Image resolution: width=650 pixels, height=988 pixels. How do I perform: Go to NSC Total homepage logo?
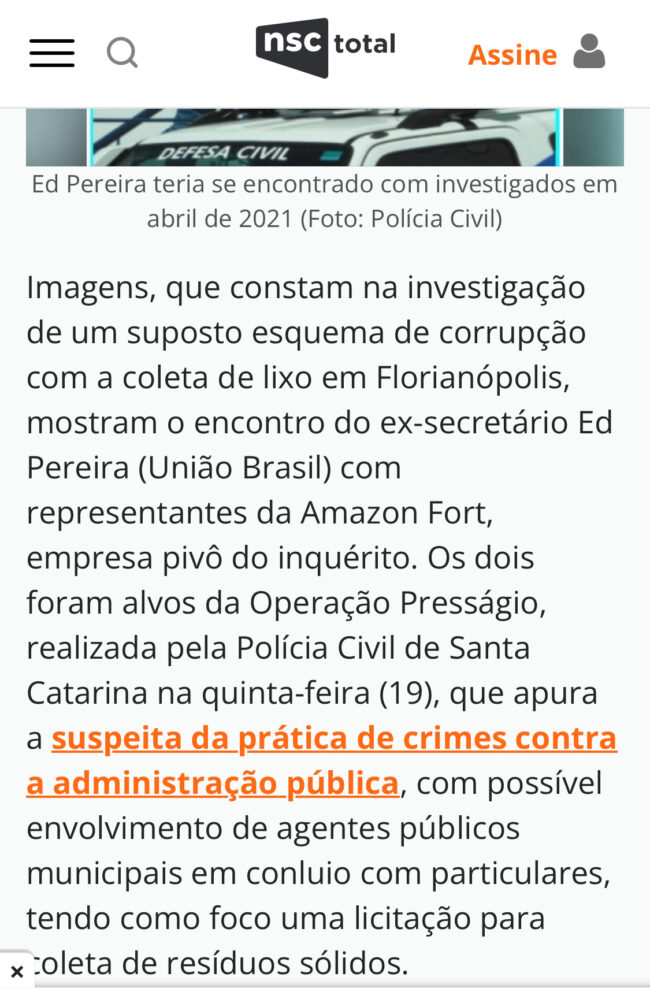tap(325, 47)
